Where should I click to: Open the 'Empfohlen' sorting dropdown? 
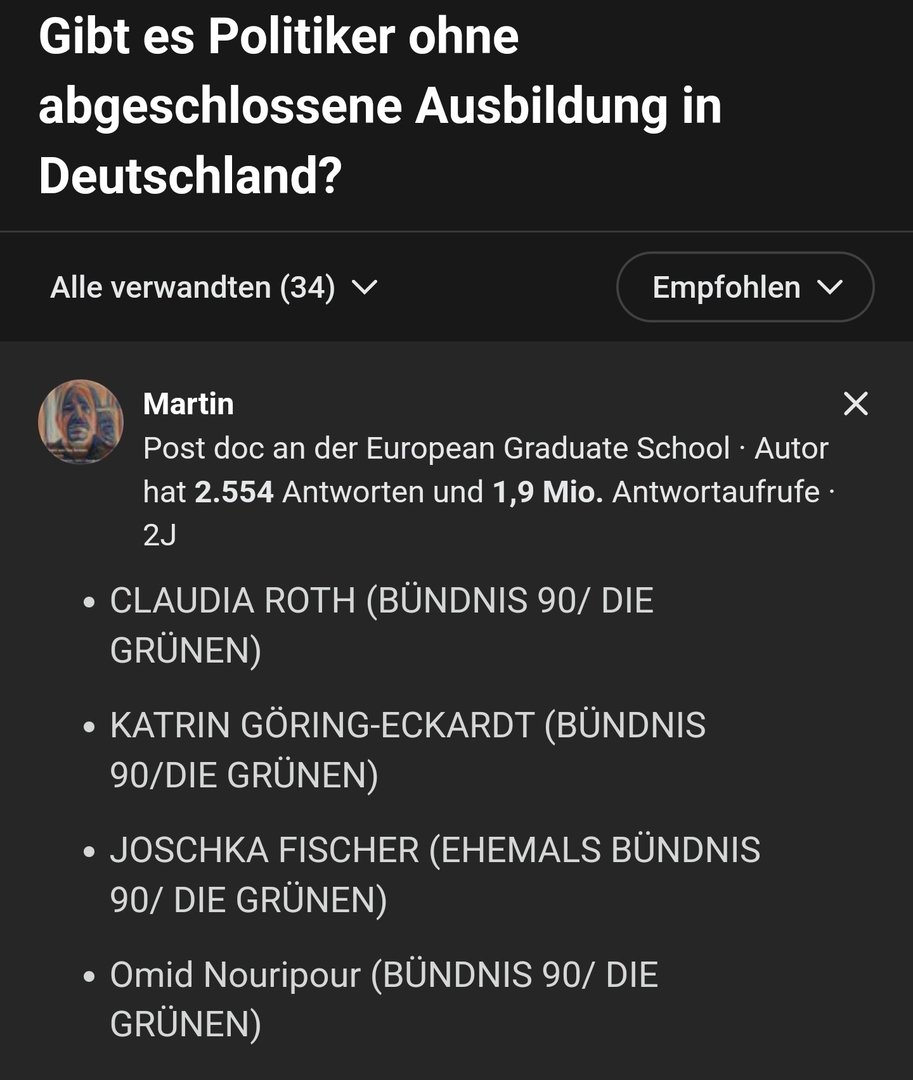[x=745, y=288]
